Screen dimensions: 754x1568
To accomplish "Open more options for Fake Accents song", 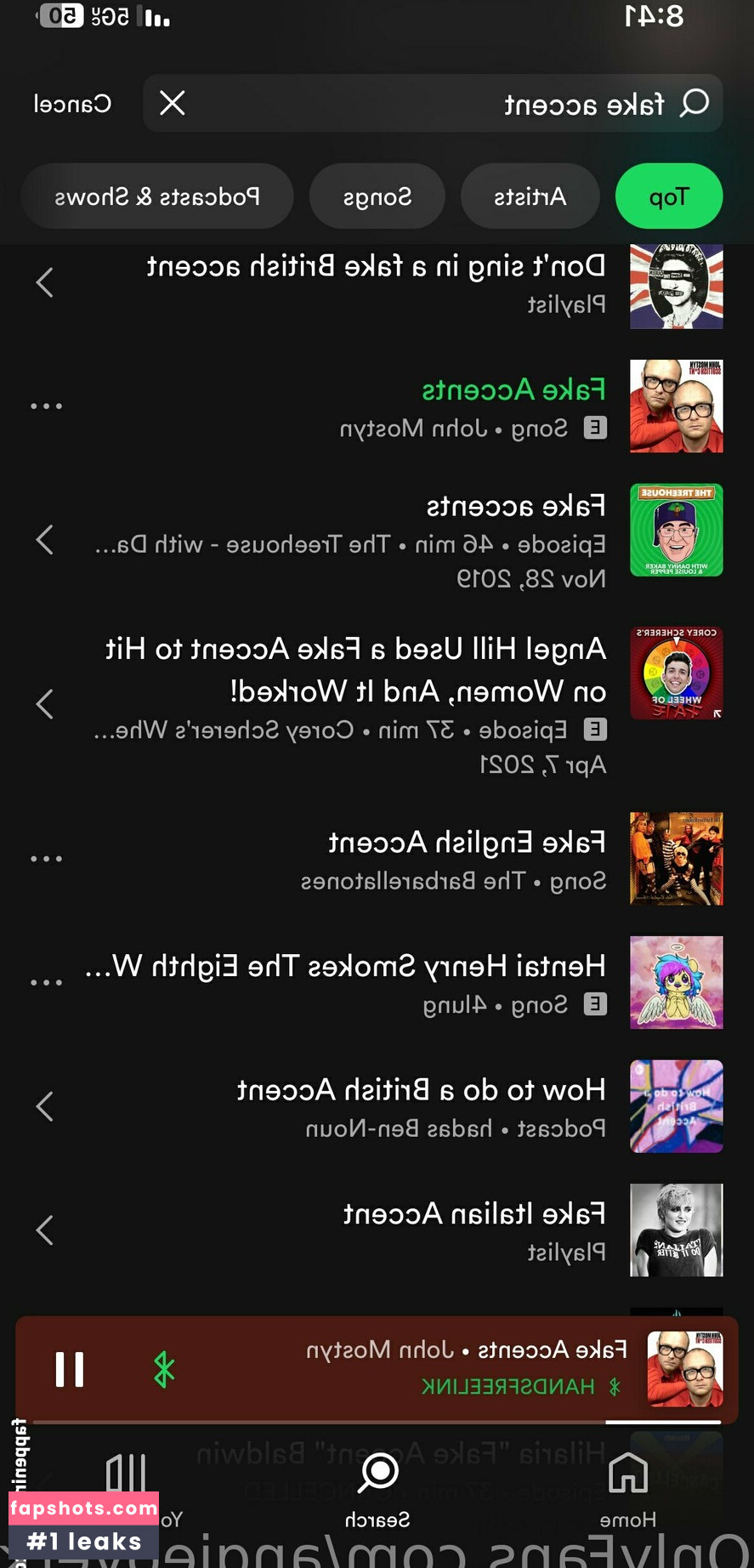I will (46, 406).
